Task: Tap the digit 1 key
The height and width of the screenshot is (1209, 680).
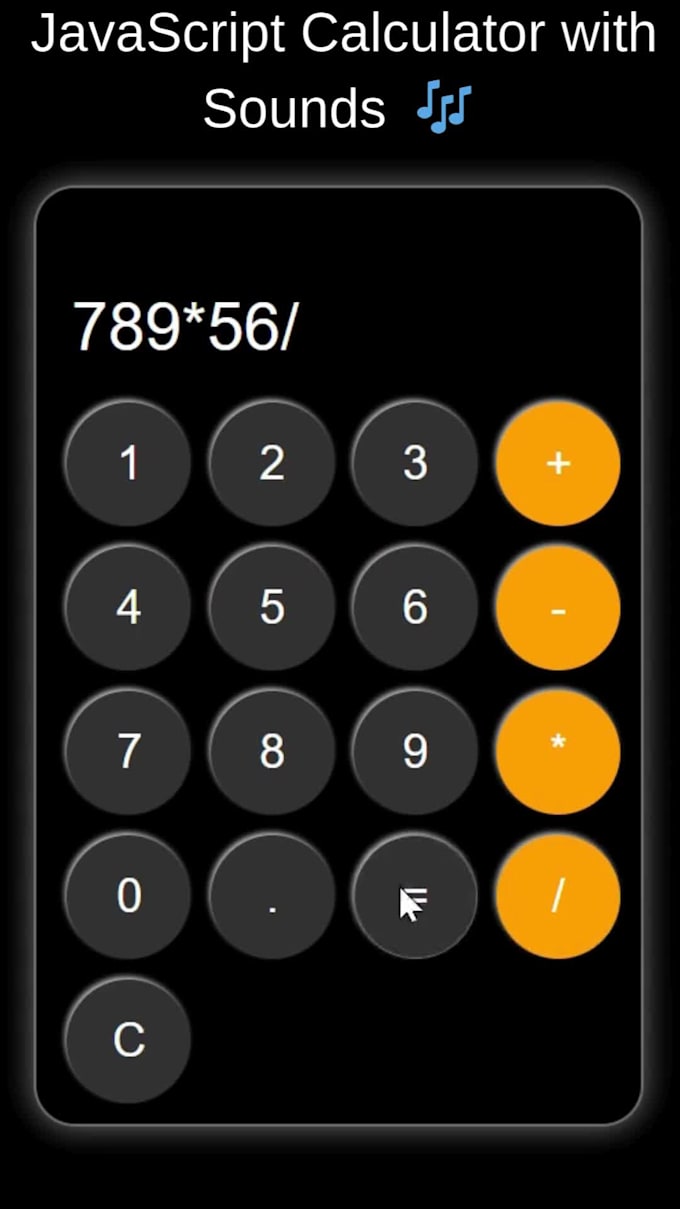Action: coord(128,463)
